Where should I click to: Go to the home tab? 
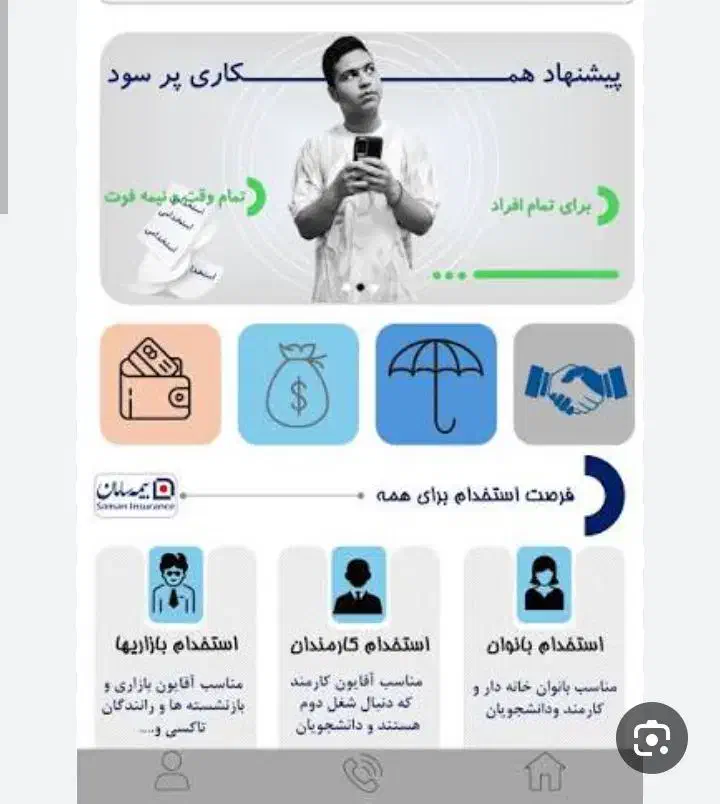pos(544,773)
